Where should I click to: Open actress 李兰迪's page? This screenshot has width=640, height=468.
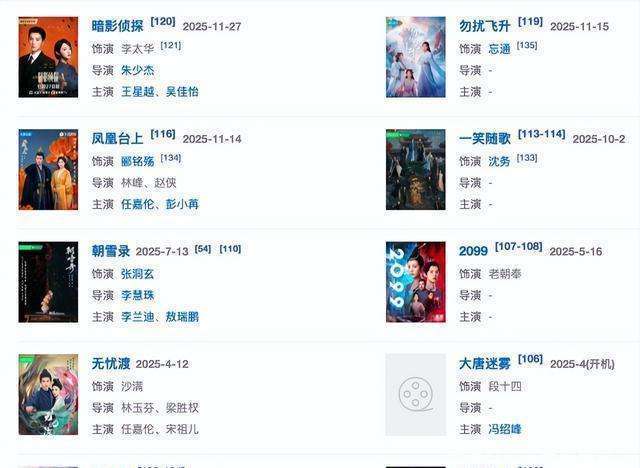137,317
